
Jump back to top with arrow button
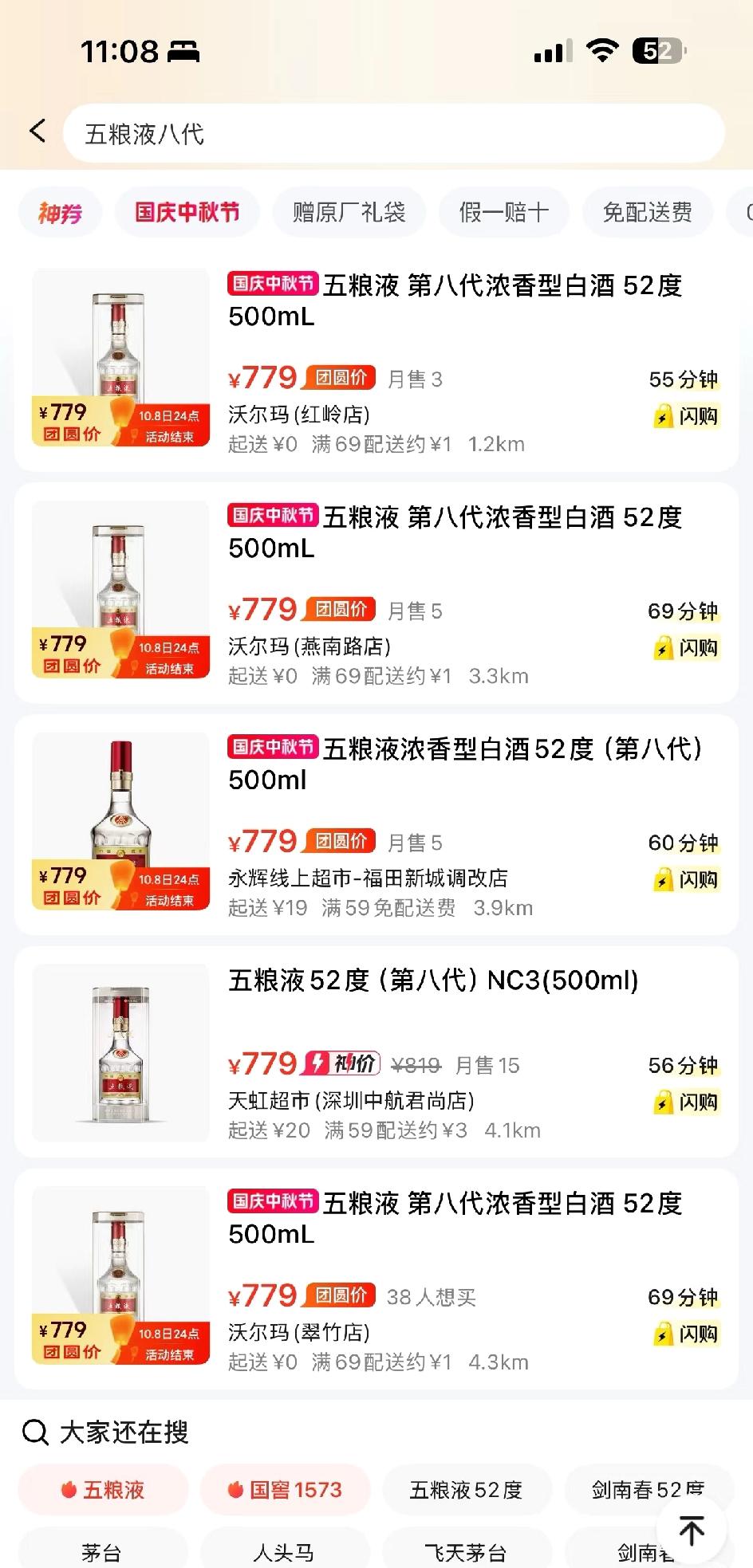click(692, 1530)
